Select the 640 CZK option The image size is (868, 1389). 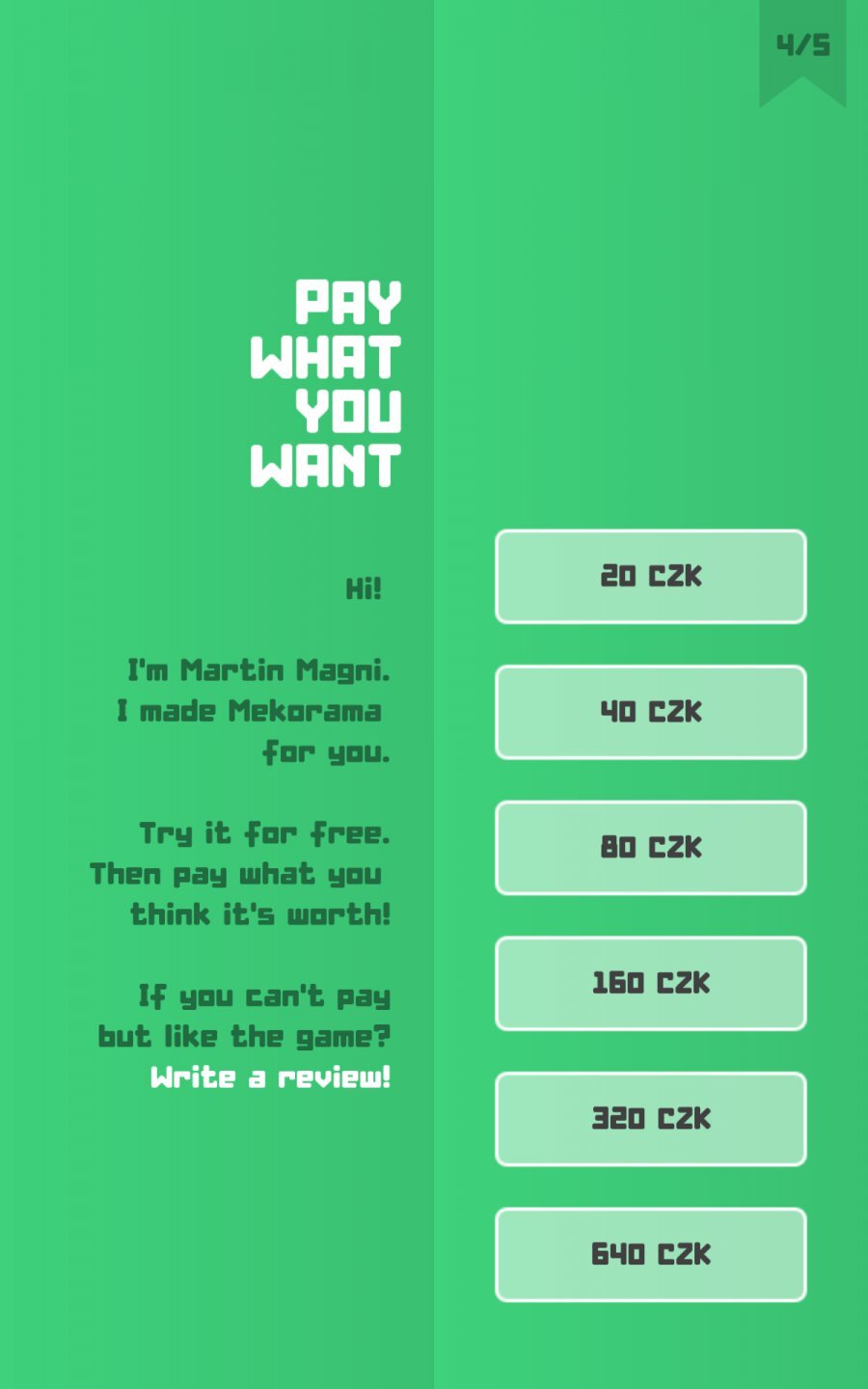click(651, 1254)
